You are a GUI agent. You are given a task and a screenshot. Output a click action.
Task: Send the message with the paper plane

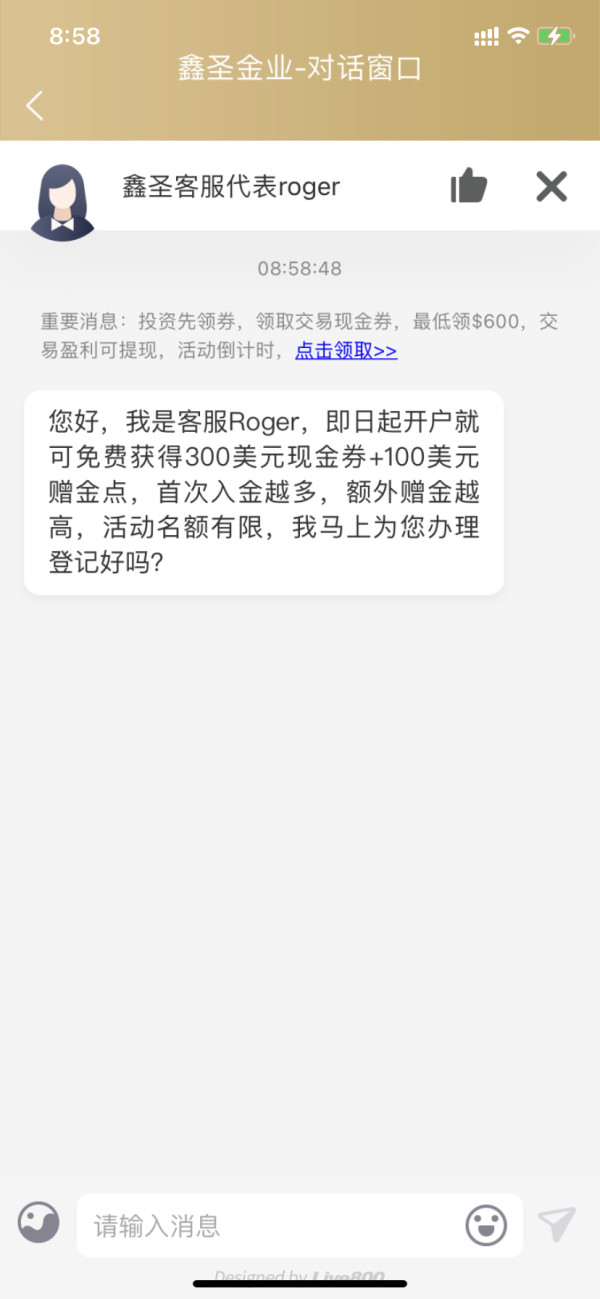(x=556, y=1224)
